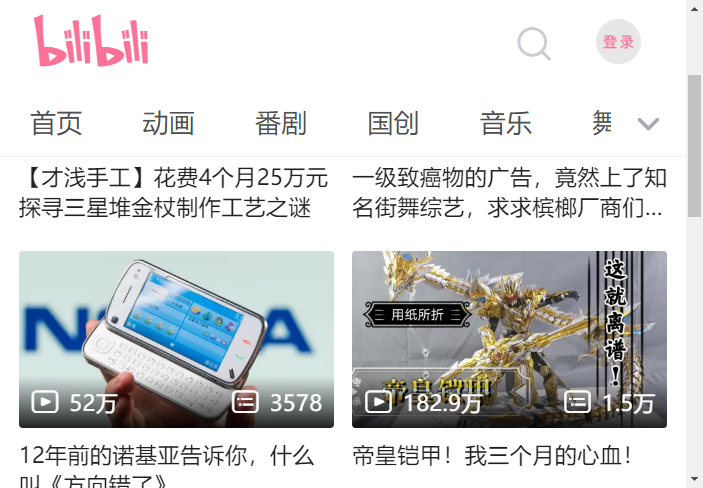Open the search icon
The image size is (703, 488).
[534, 44]
